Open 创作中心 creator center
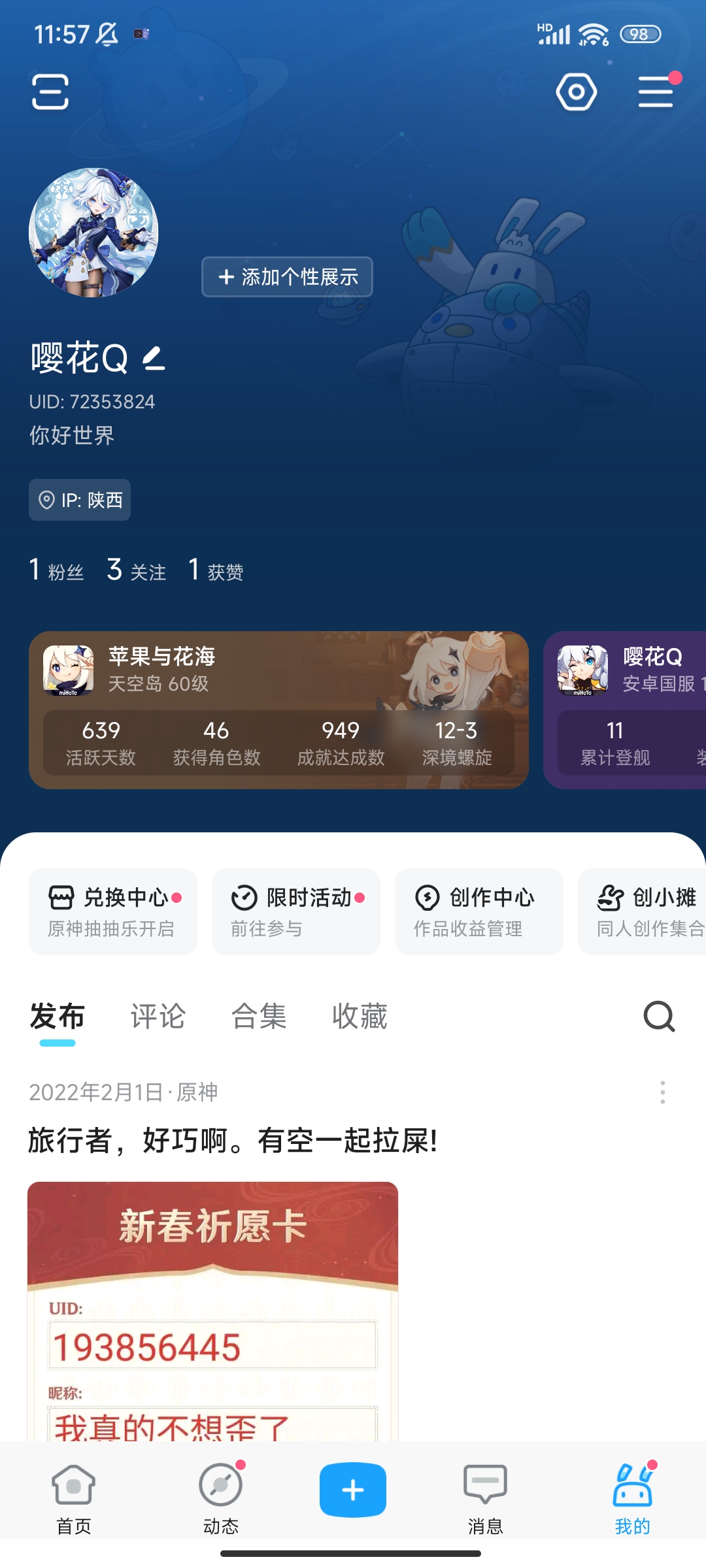 pyautogui.click(x=479, y=911)
